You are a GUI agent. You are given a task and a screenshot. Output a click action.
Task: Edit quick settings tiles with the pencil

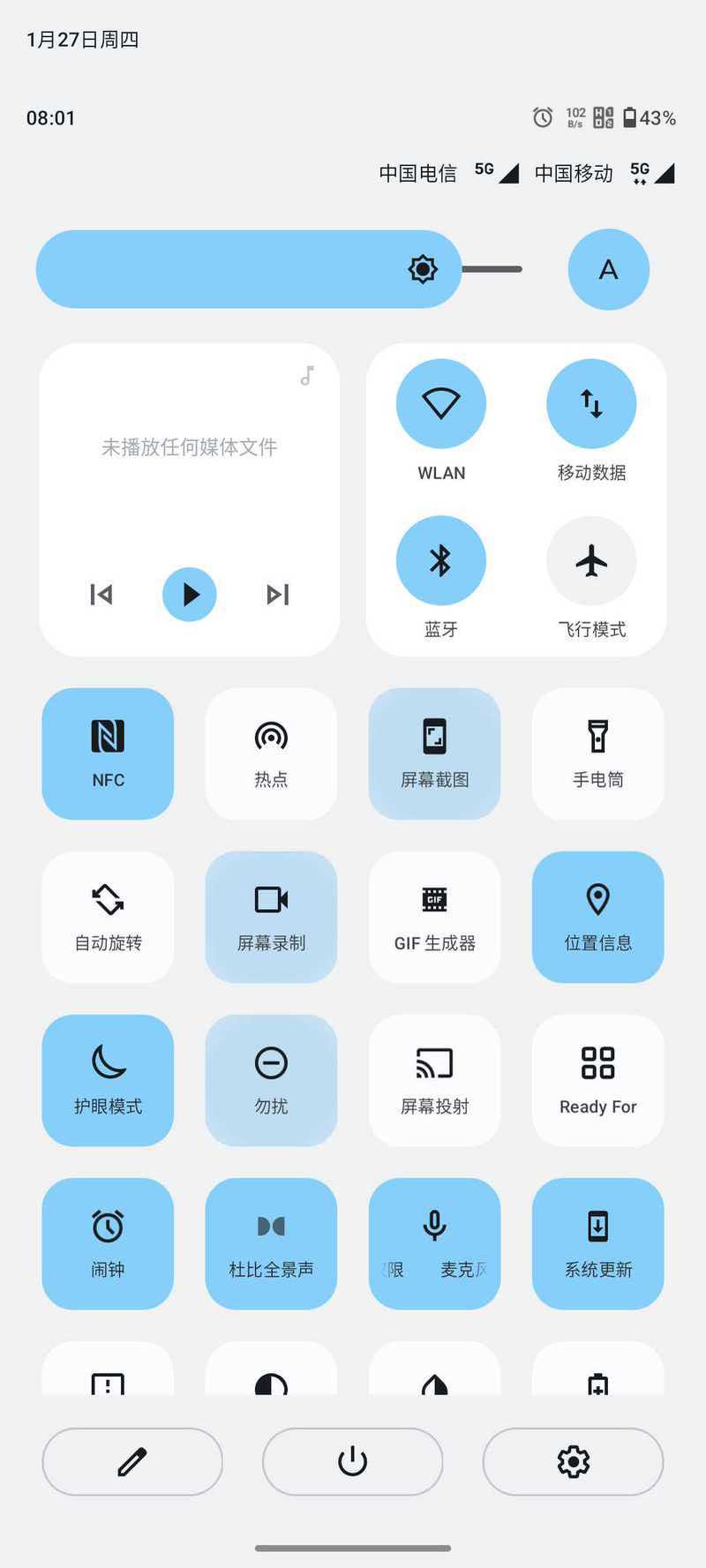point(132,1461)
